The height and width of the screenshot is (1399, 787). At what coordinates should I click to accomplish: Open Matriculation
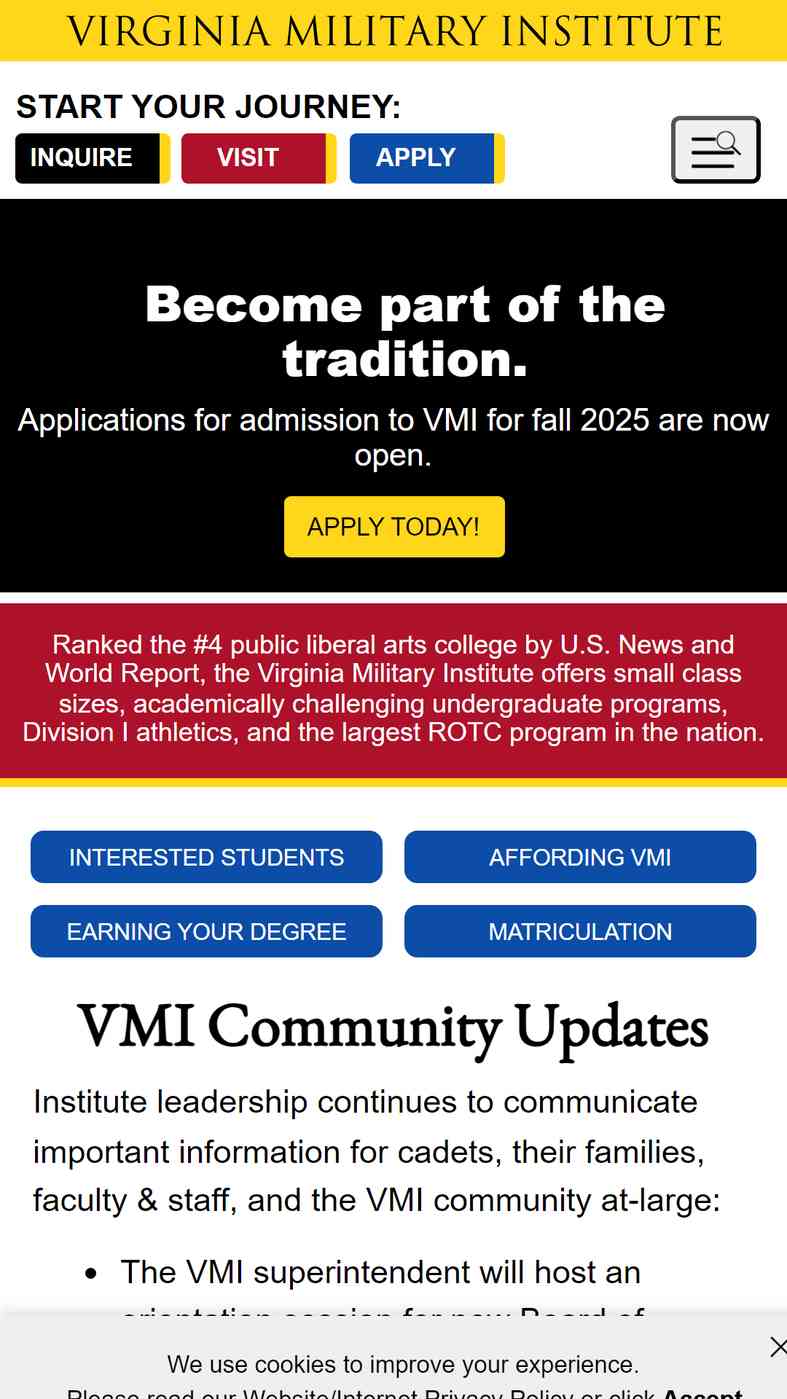pyautogui.click(x=580, y=931)
